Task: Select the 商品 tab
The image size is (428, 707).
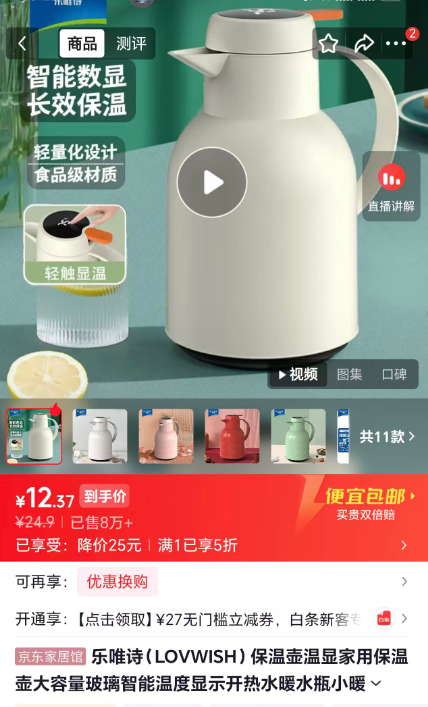Action: (82, 44)
